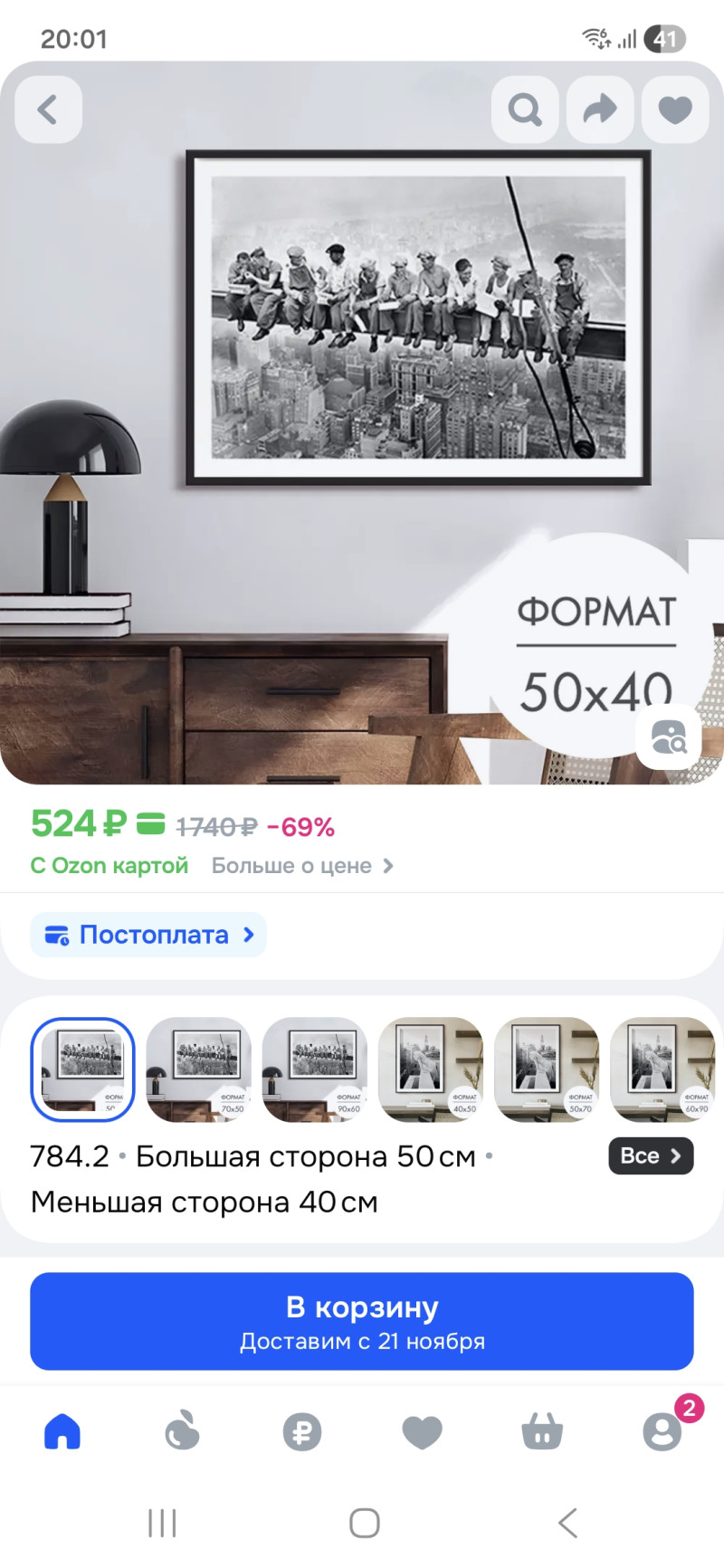This screenshot has height=1568, width=724.
Task: Open the Постоплата chip
Action: (148, 935)
